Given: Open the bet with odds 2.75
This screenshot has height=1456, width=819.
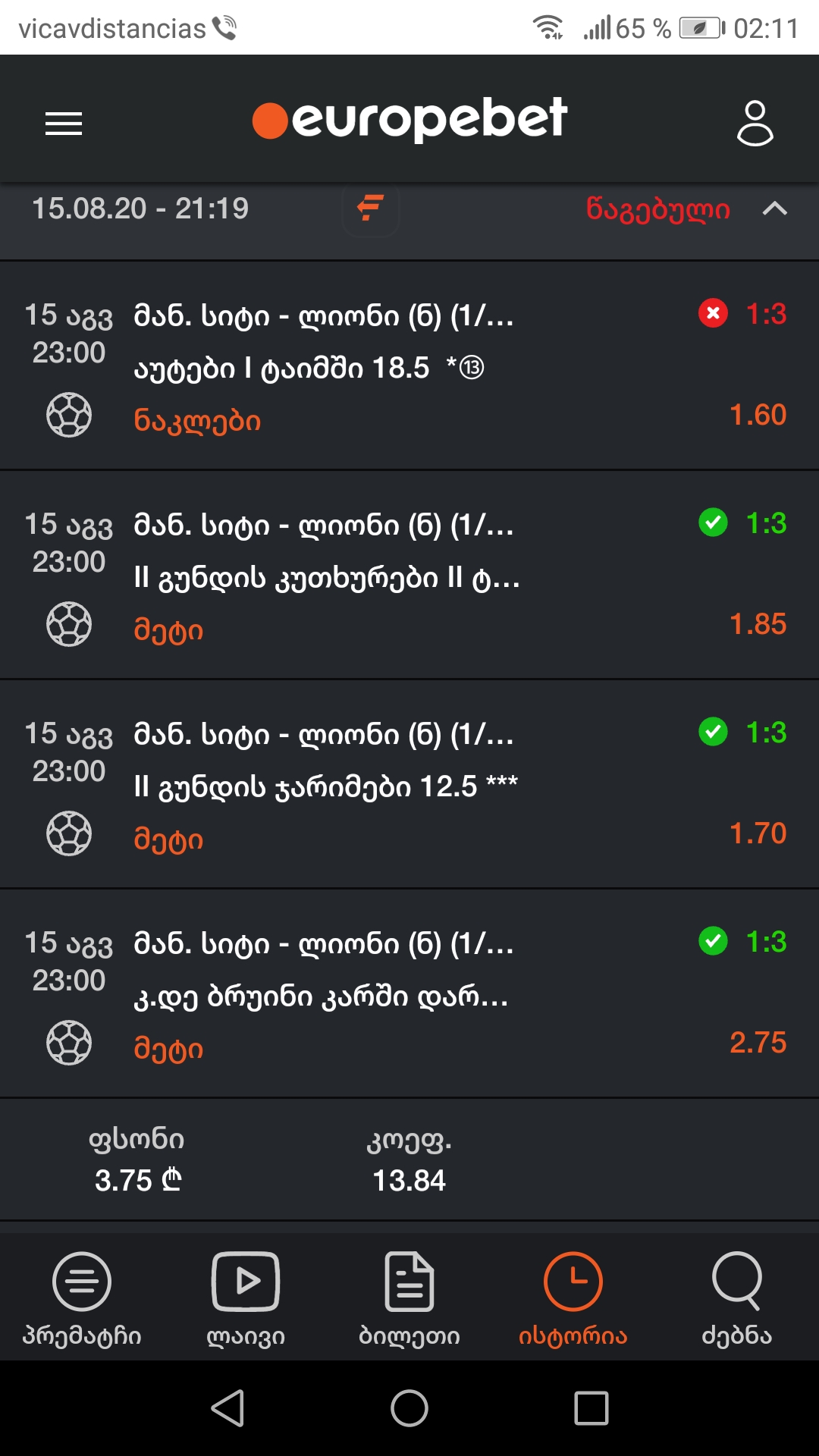Looking at the screenshot, I should pos(409,994).
